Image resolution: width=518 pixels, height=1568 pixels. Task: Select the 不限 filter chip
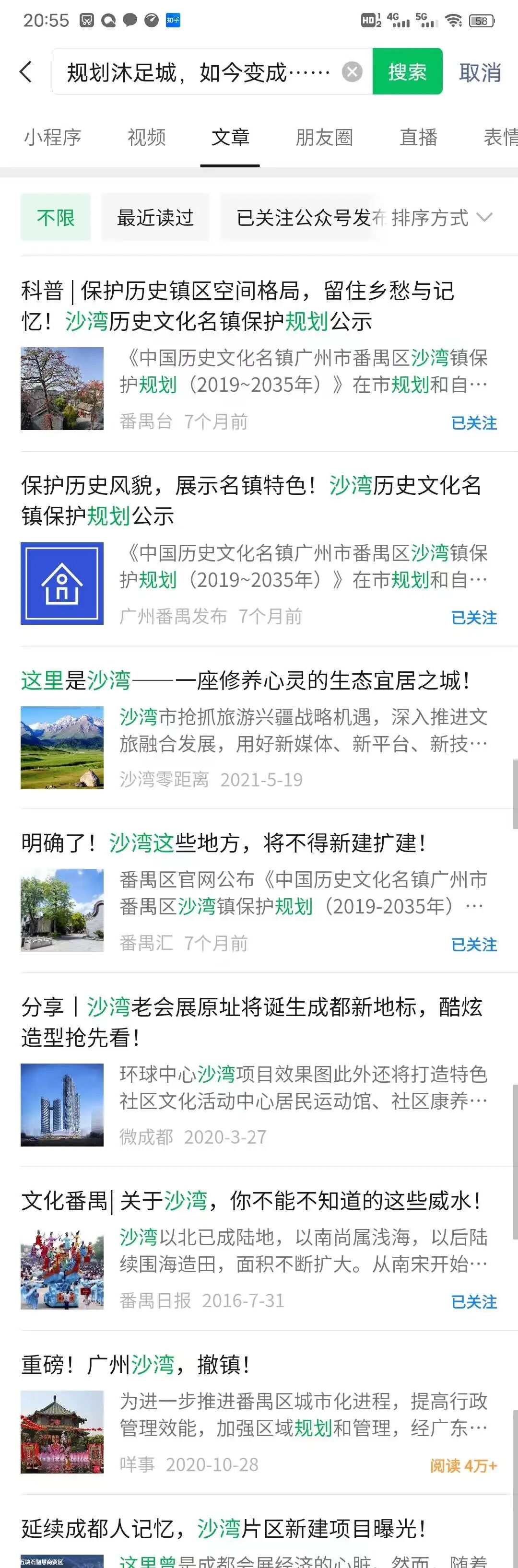55,217
